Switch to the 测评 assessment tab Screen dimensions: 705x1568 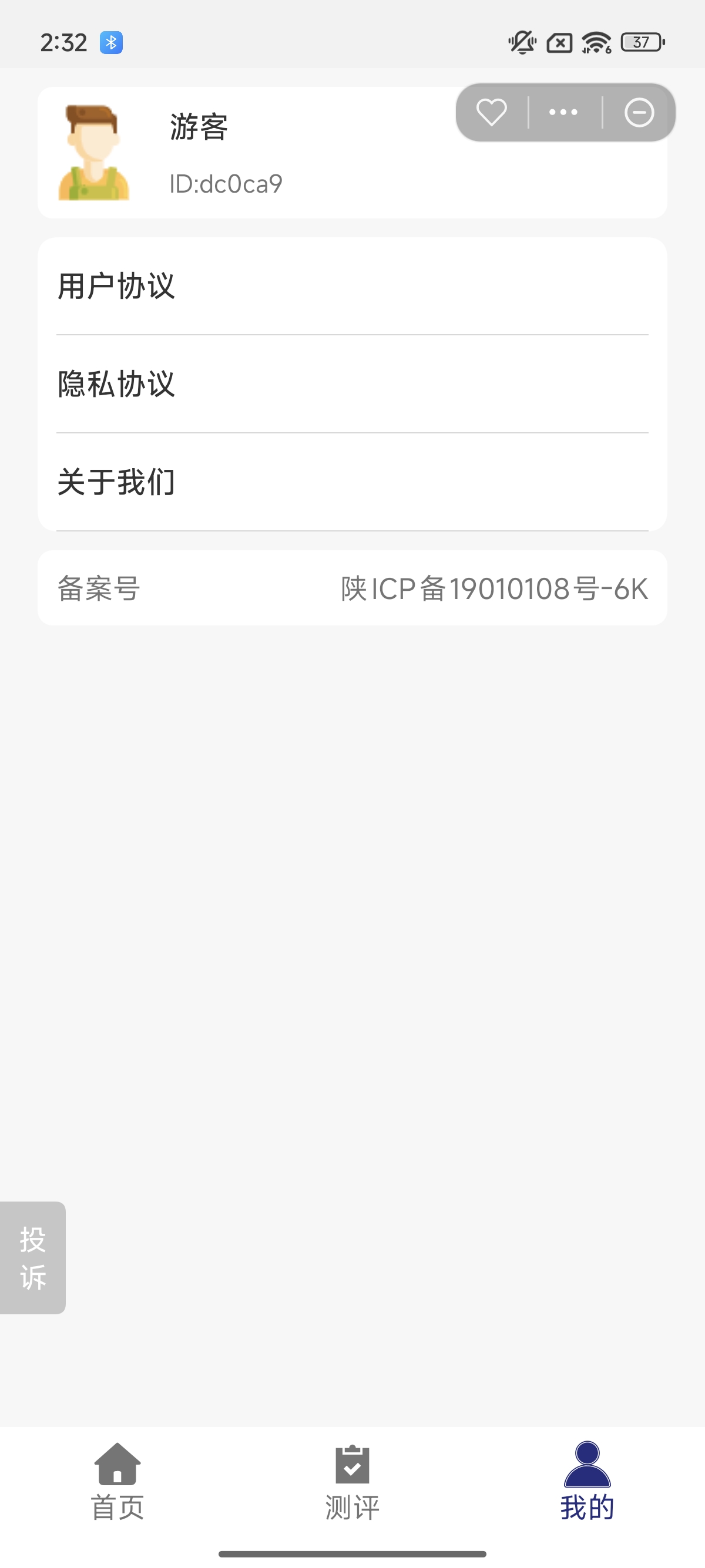point(352,1480)
